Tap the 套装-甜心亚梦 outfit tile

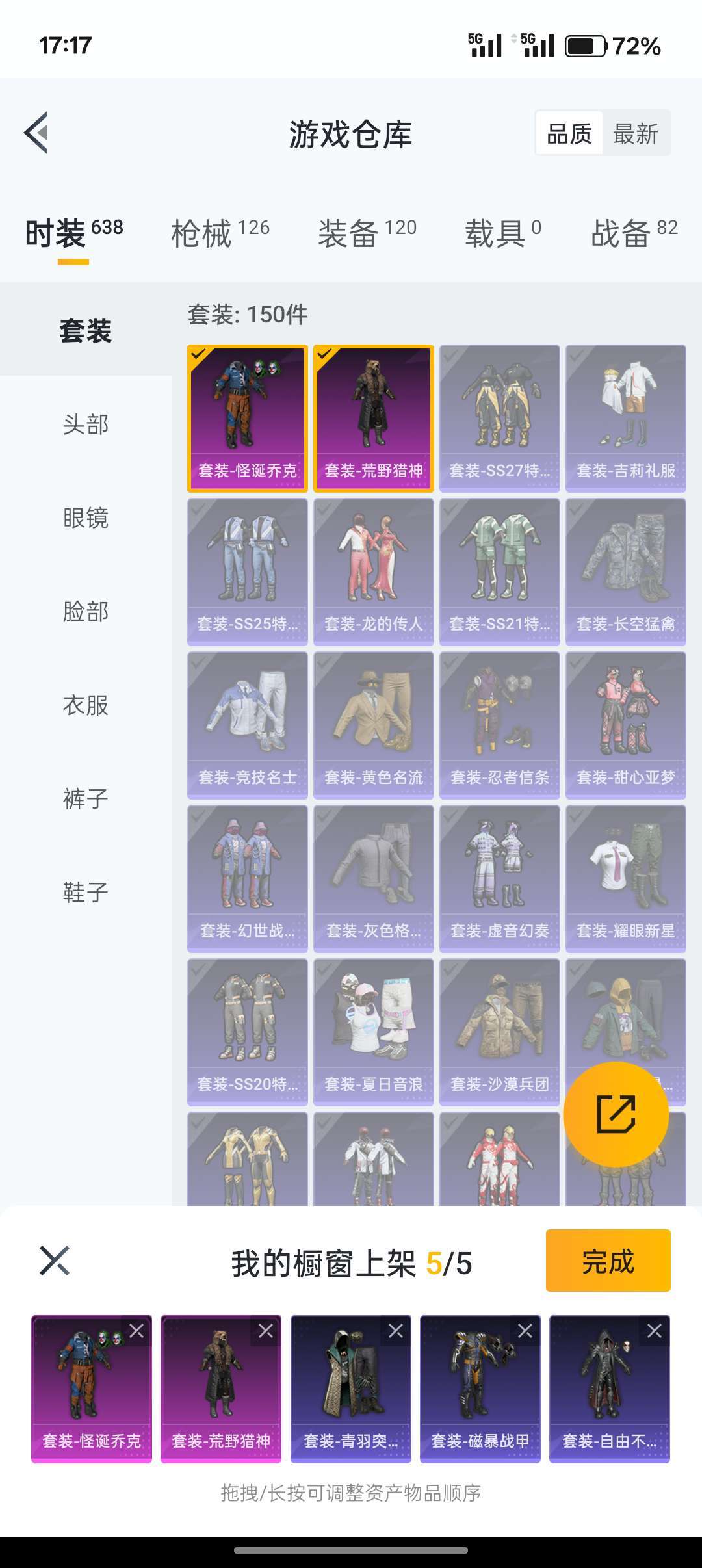click(626, 725)
